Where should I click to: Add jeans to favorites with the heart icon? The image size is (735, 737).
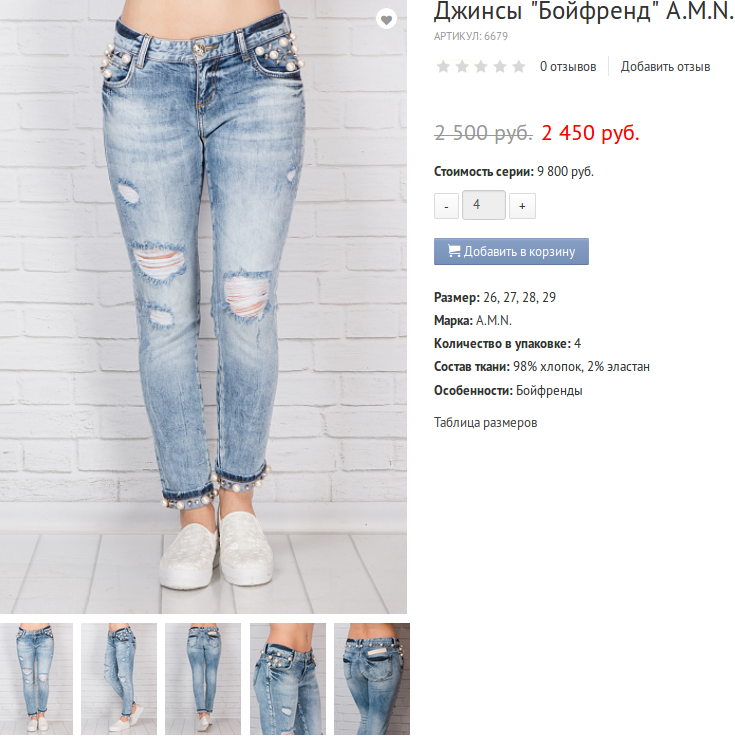click(x=385, y=19)
